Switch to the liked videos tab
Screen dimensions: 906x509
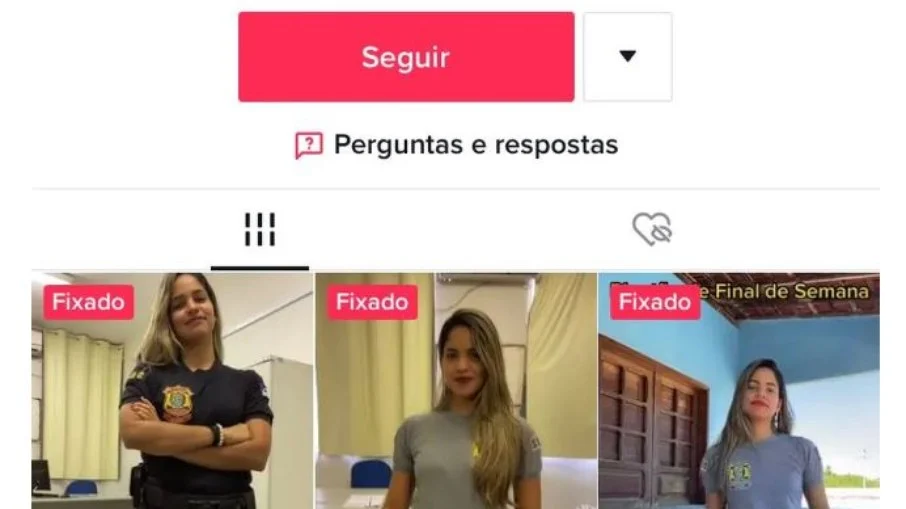tap(652, 230)
